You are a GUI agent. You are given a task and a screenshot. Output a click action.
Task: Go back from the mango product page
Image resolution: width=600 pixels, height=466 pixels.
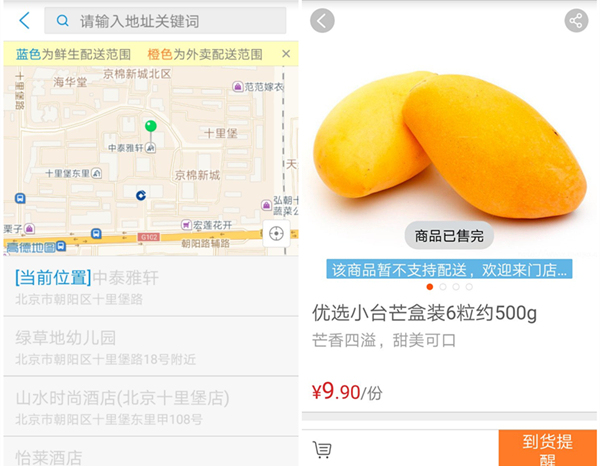pyautogui.click(x=322, y=21)
